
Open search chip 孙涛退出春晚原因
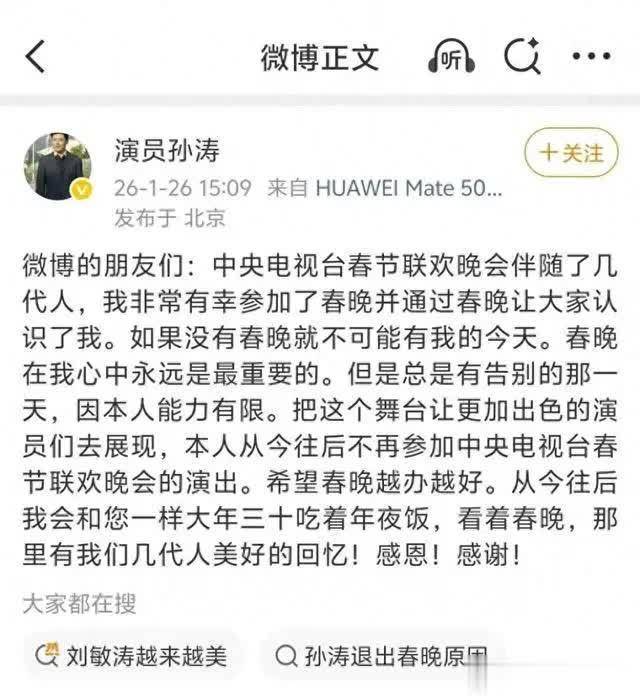point(384,655)
